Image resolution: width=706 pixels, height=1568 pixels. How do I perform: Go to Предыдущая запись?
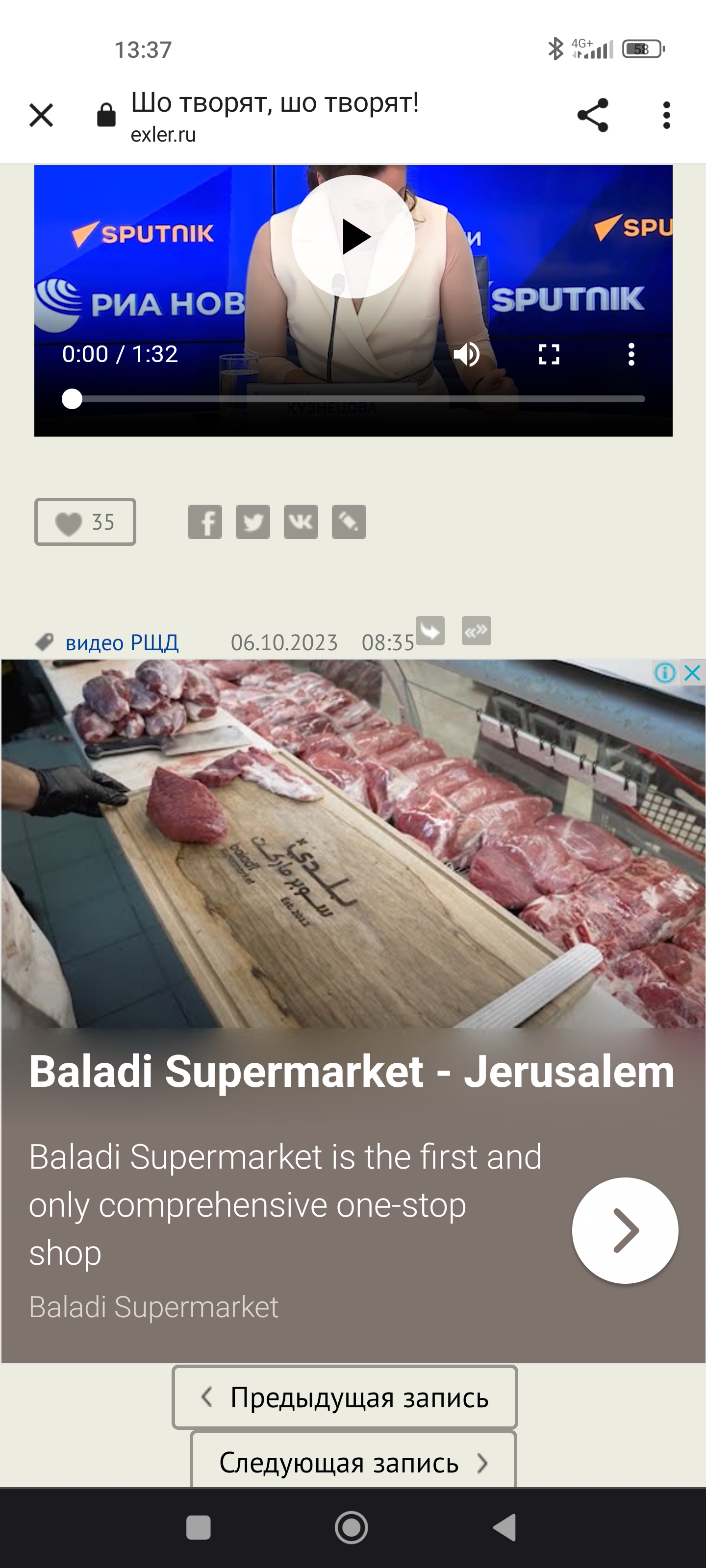click(345, 1397)
